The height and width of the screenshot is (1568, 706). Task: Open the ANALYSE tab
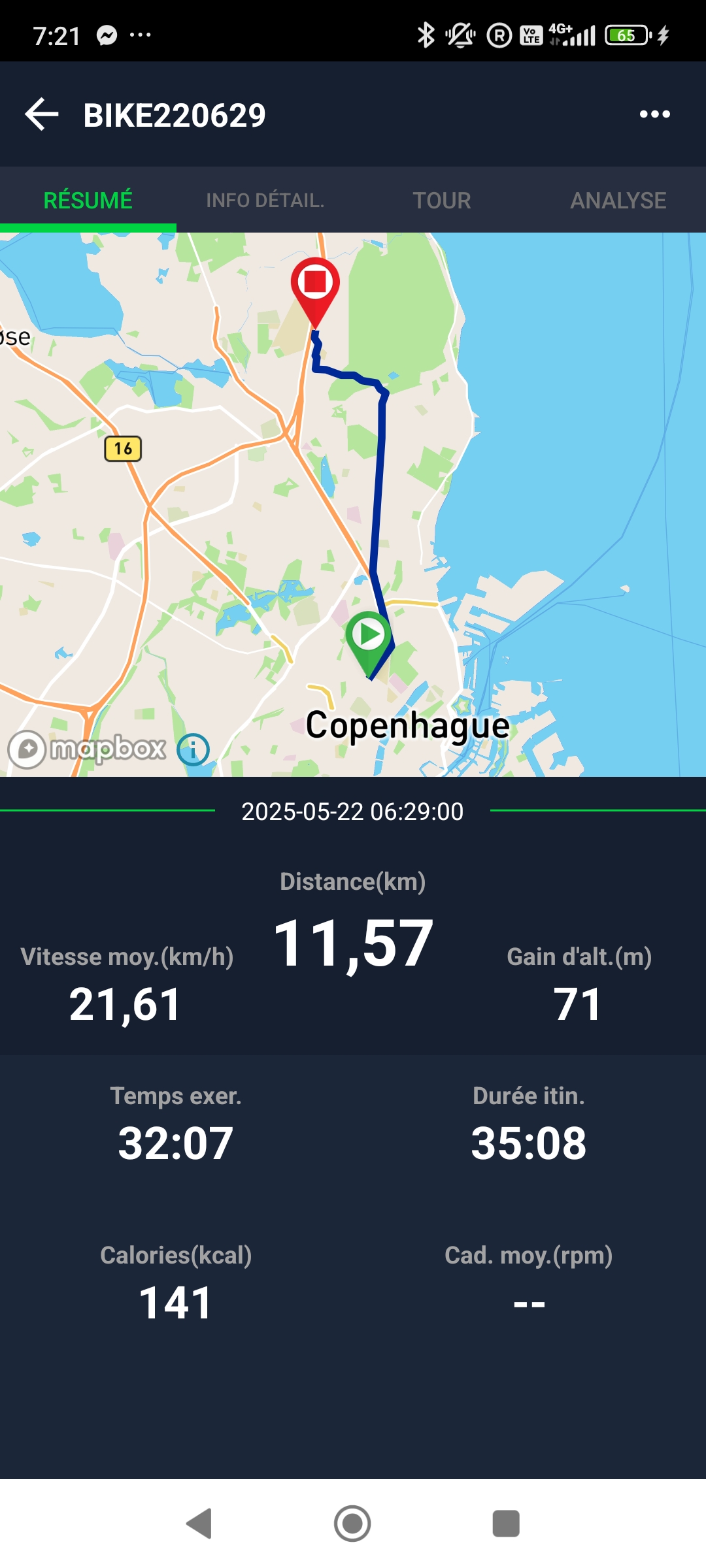point(618,201)
